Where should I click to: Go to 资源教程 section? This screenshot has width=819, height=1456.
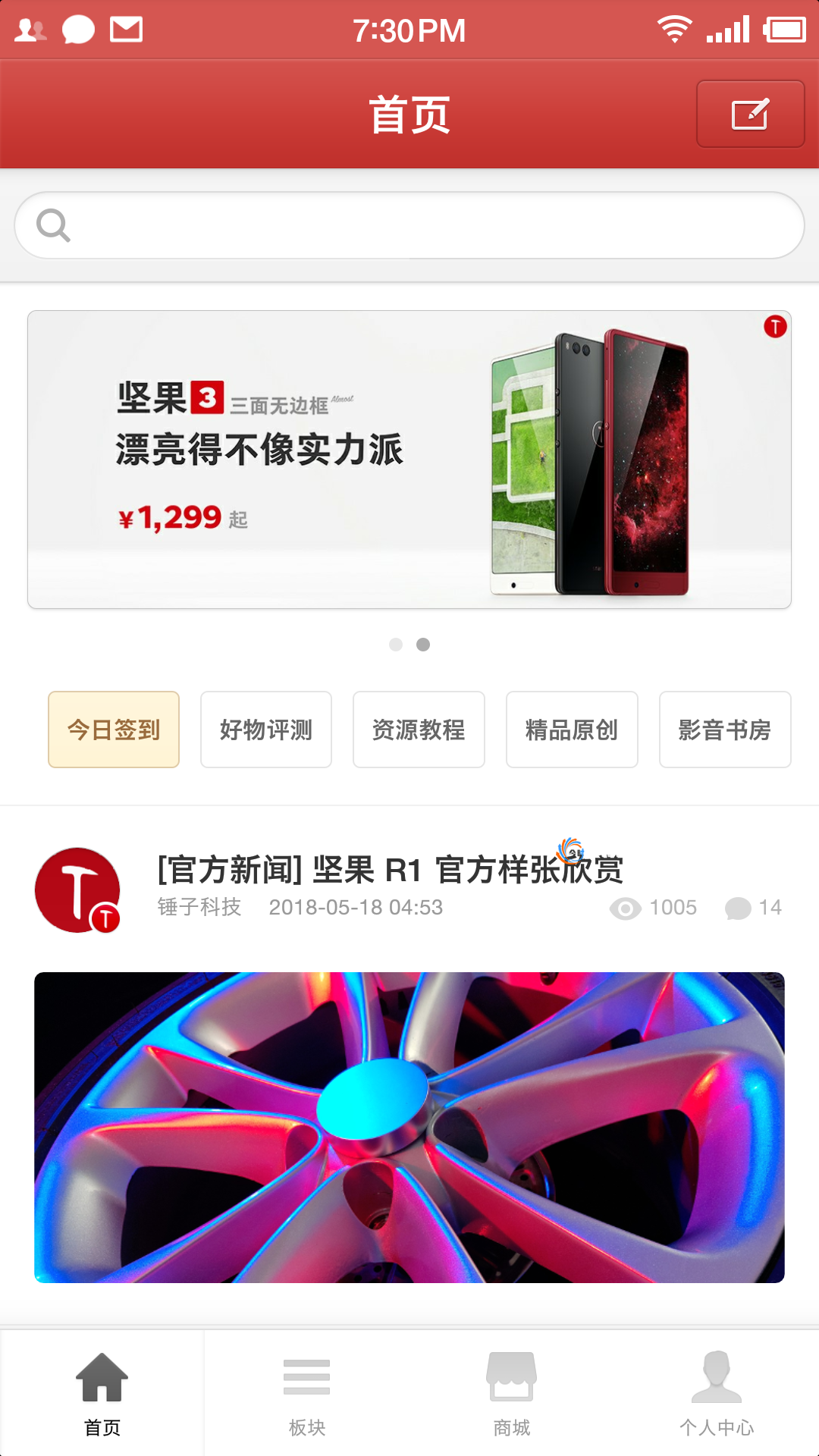click(x=419, y=730)
